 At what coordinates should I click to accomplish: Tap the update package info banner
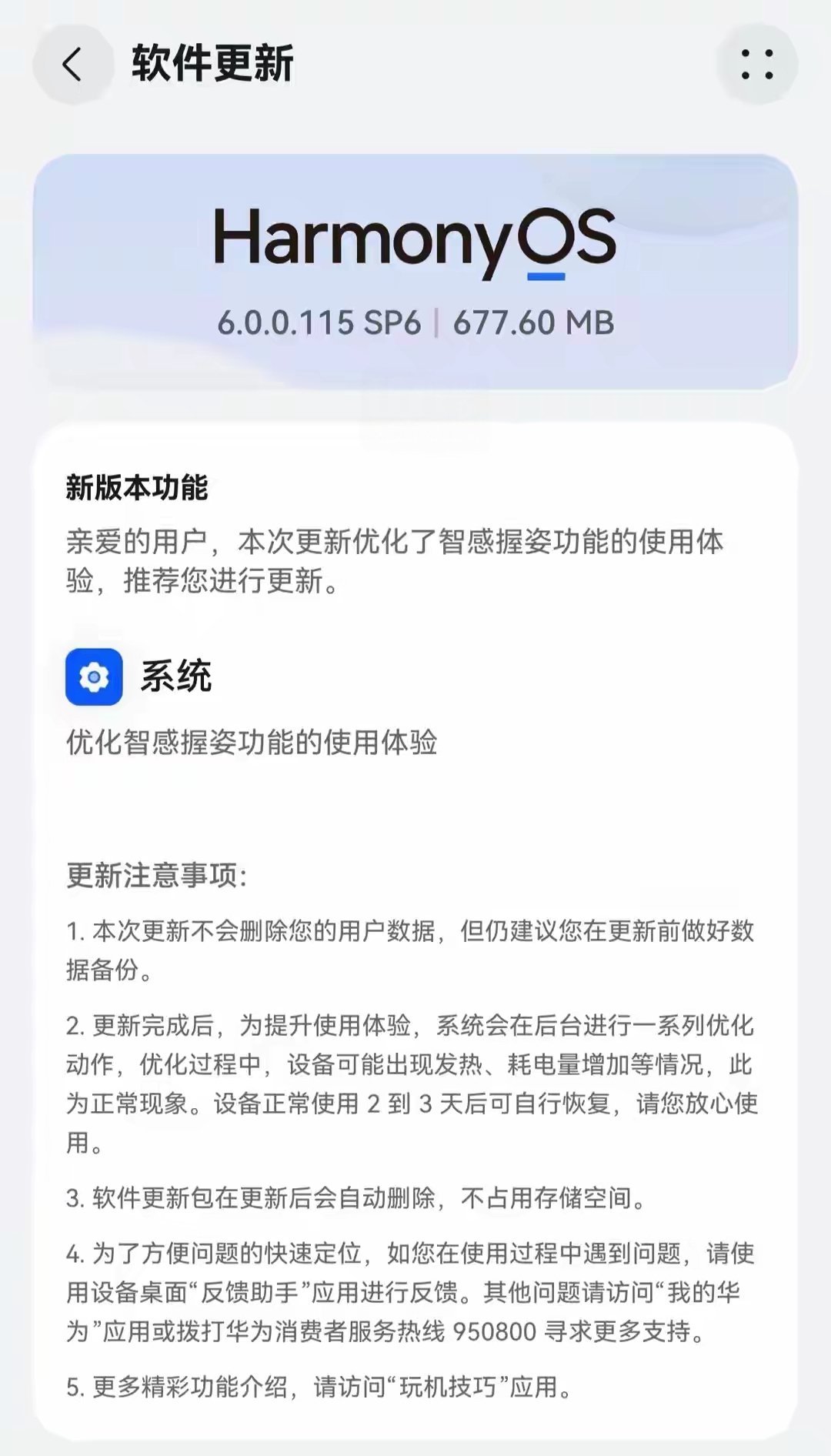pyautogui.click(x=415, y=265)
